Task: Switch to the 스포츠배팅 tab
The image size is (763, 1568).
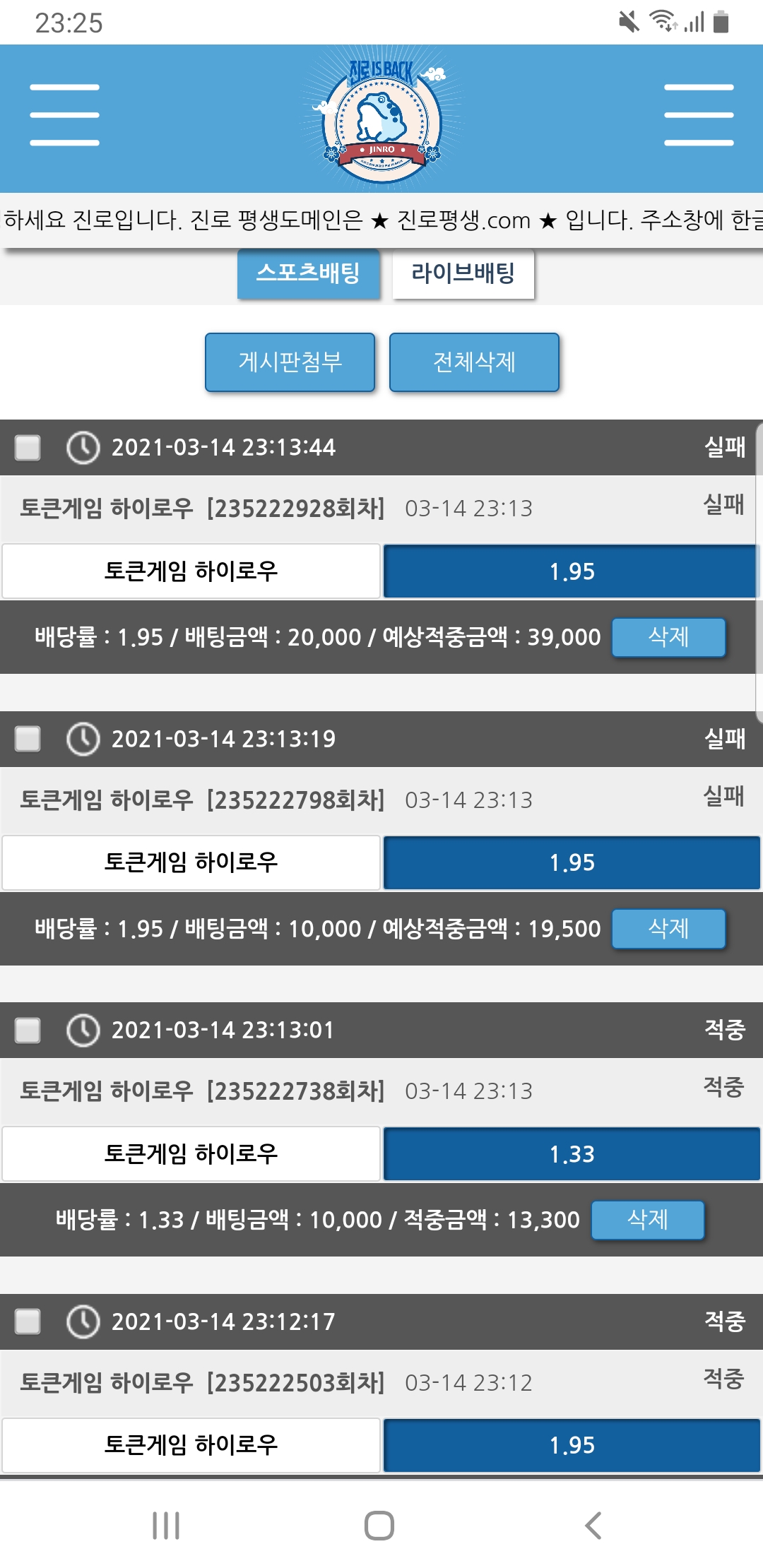Action: pos(309,273)
